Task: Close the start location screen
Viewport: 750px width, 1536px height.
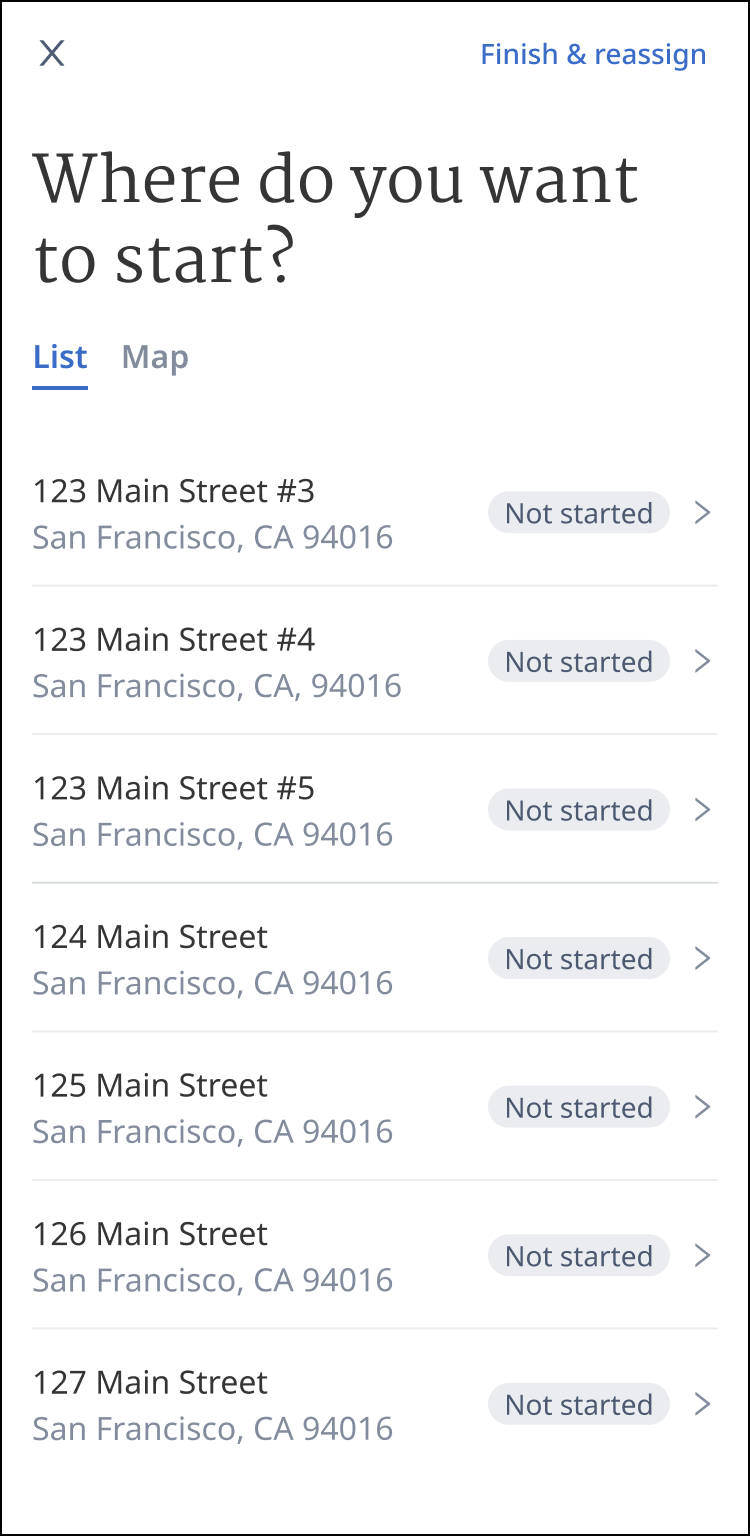Action: pos(52,54)
